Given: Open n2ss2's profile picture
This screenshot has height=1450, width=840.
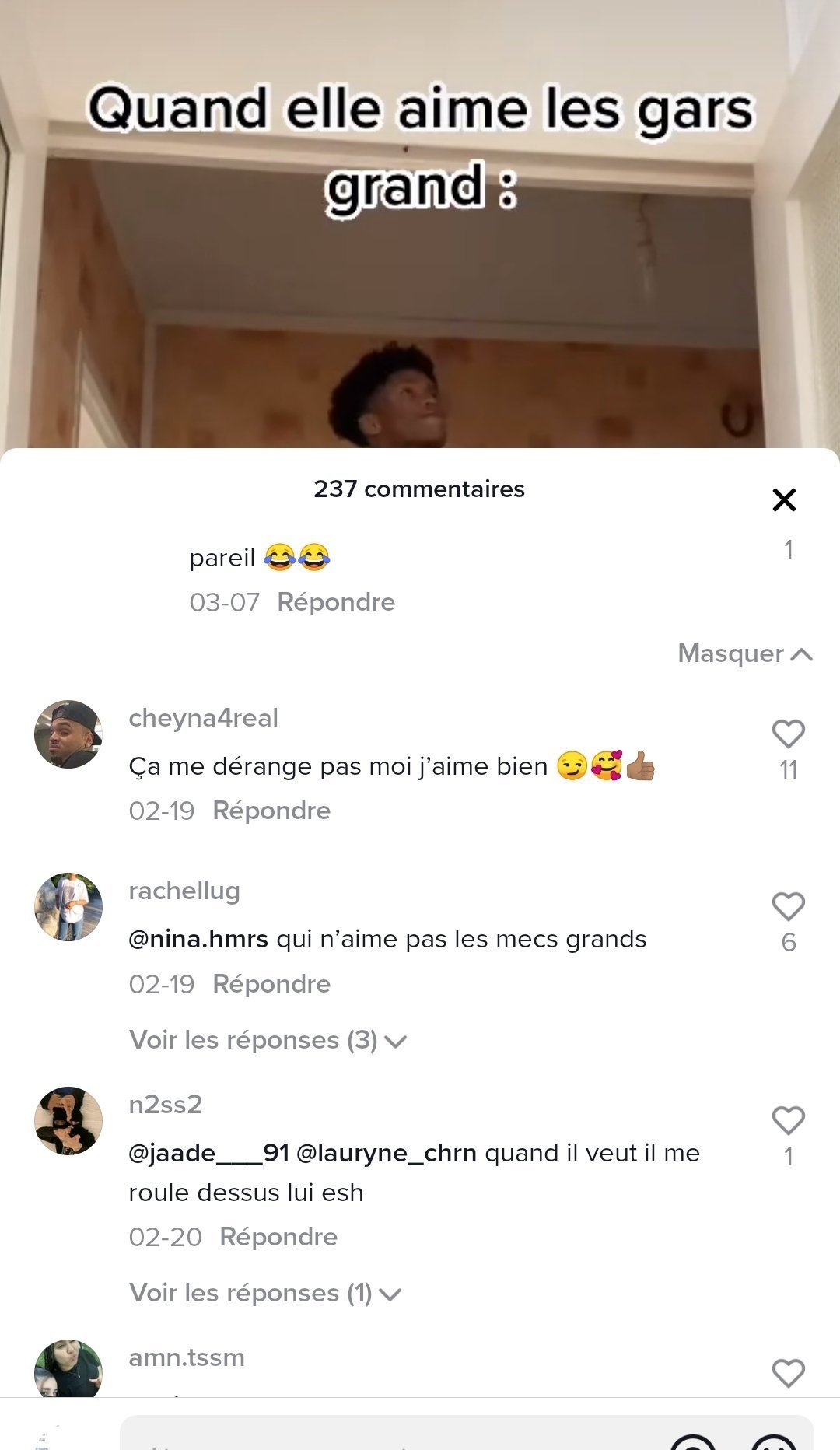Looking at the screenshot, I should [68, 1121].
